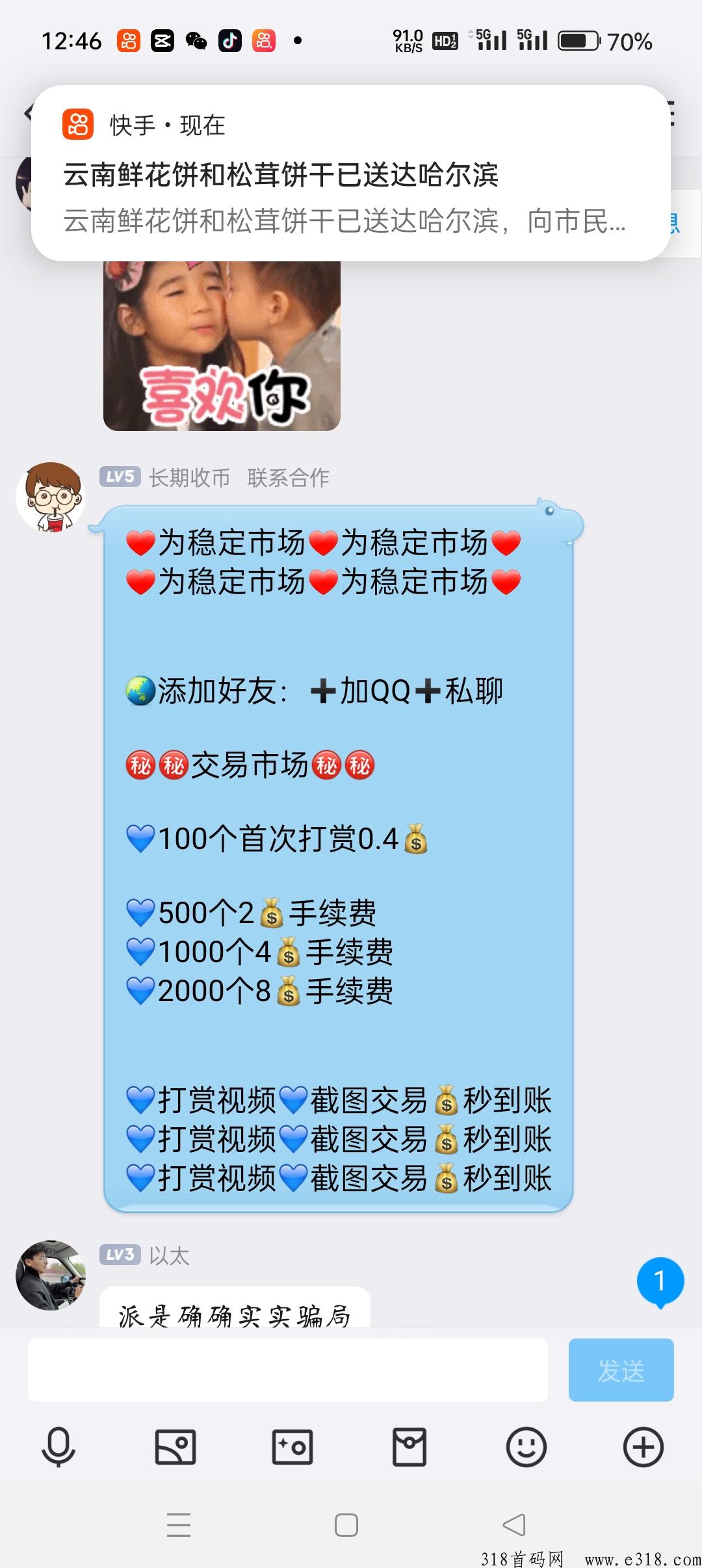702x1568 pixels.
Task: Open the emoji sticker panel
Action: point(526,1447)
